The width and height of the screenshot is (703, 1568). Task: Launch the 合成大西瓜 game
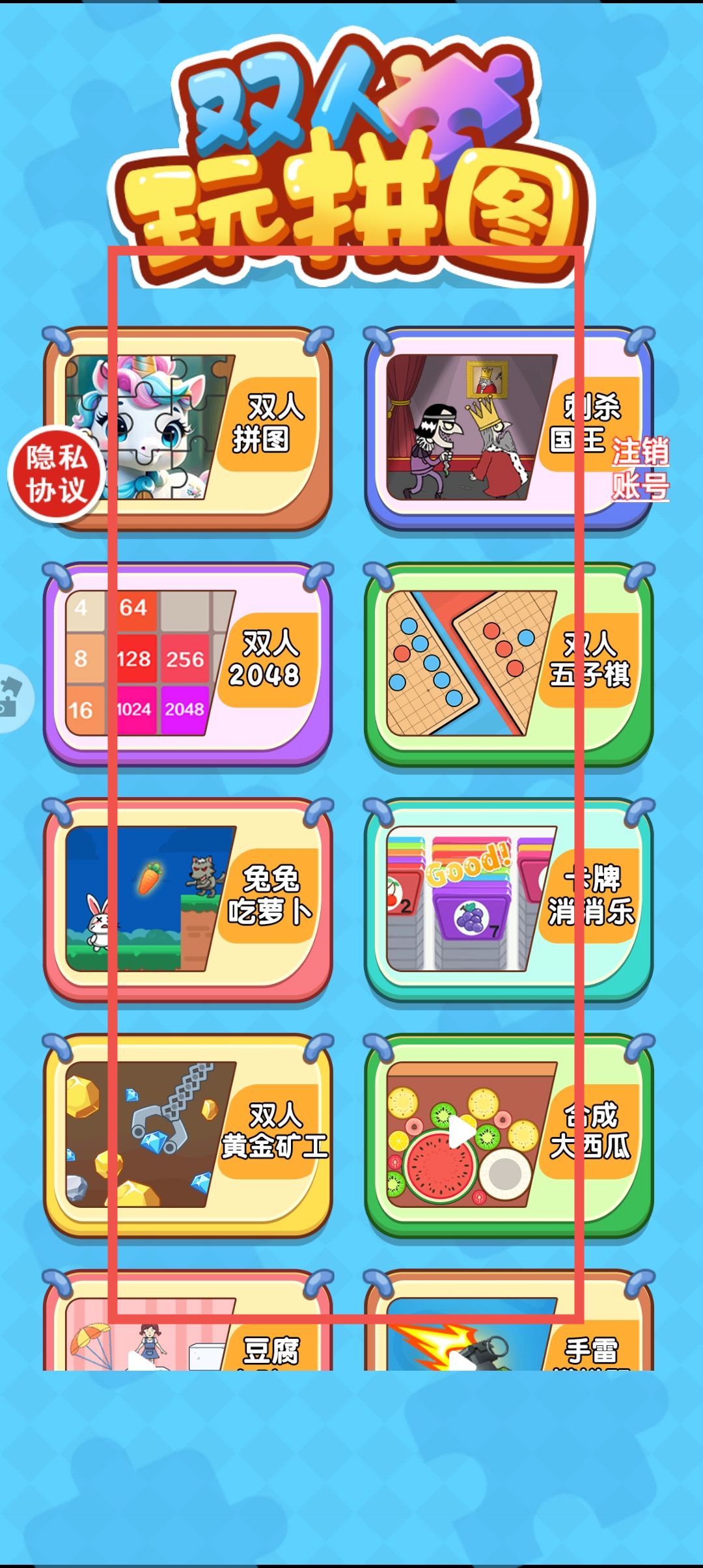tap(508, 1134)
